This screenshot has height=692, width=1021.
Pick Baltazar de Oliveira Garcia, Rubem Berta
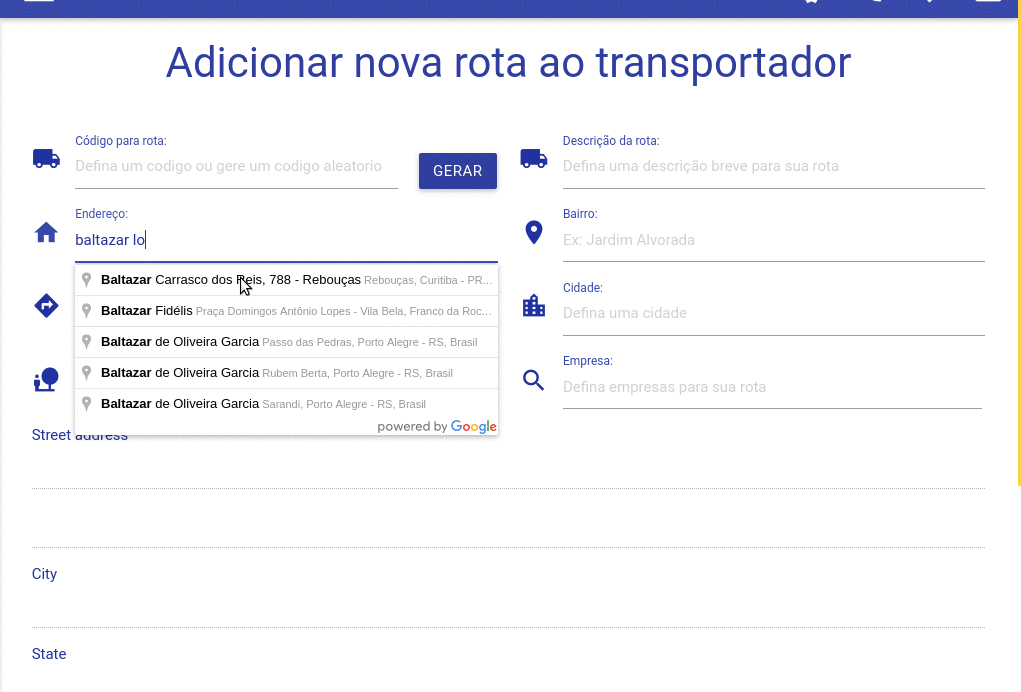coord(285,373)
